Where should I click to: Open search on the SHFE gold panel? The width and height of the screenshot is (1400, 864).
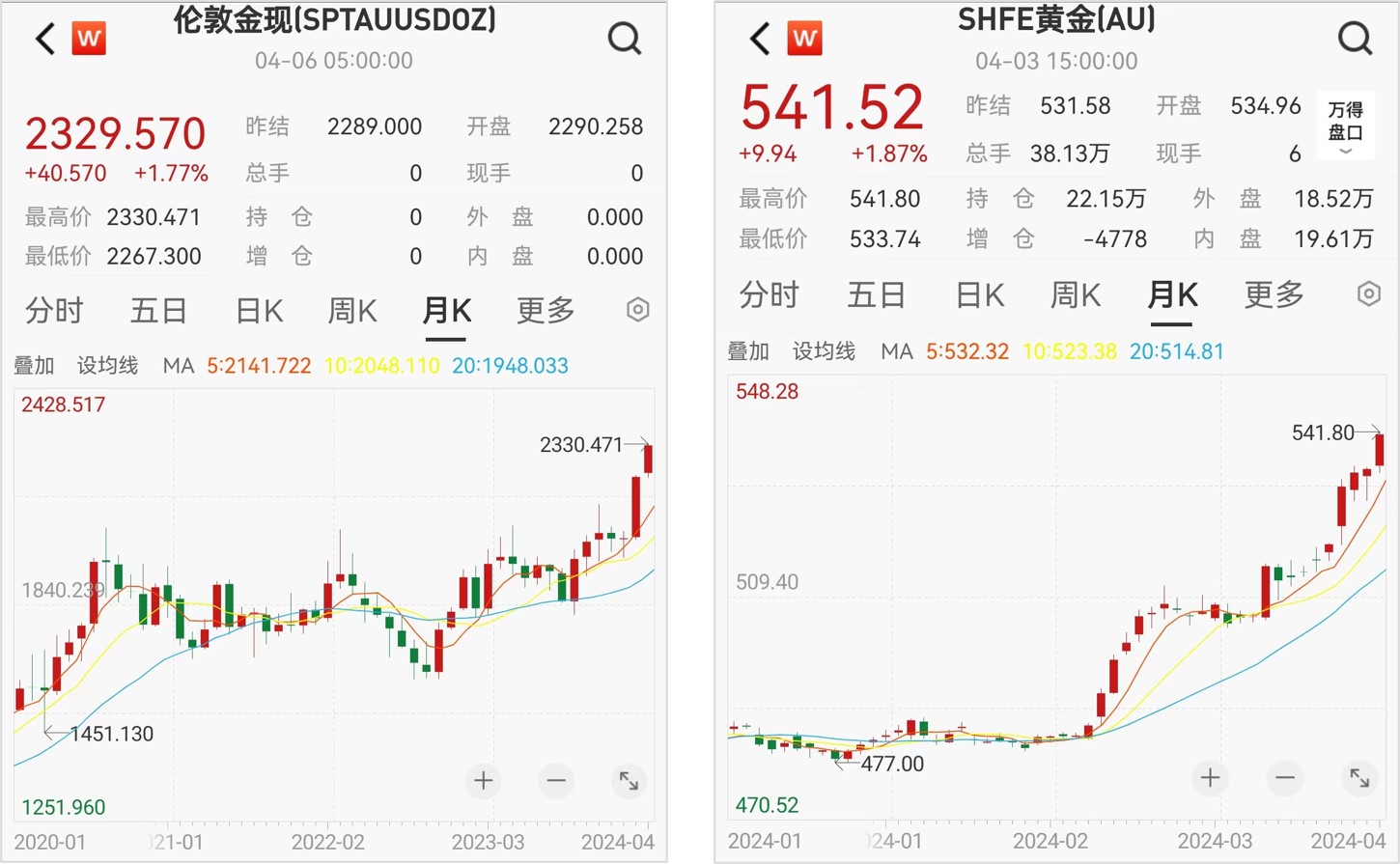1355,39
